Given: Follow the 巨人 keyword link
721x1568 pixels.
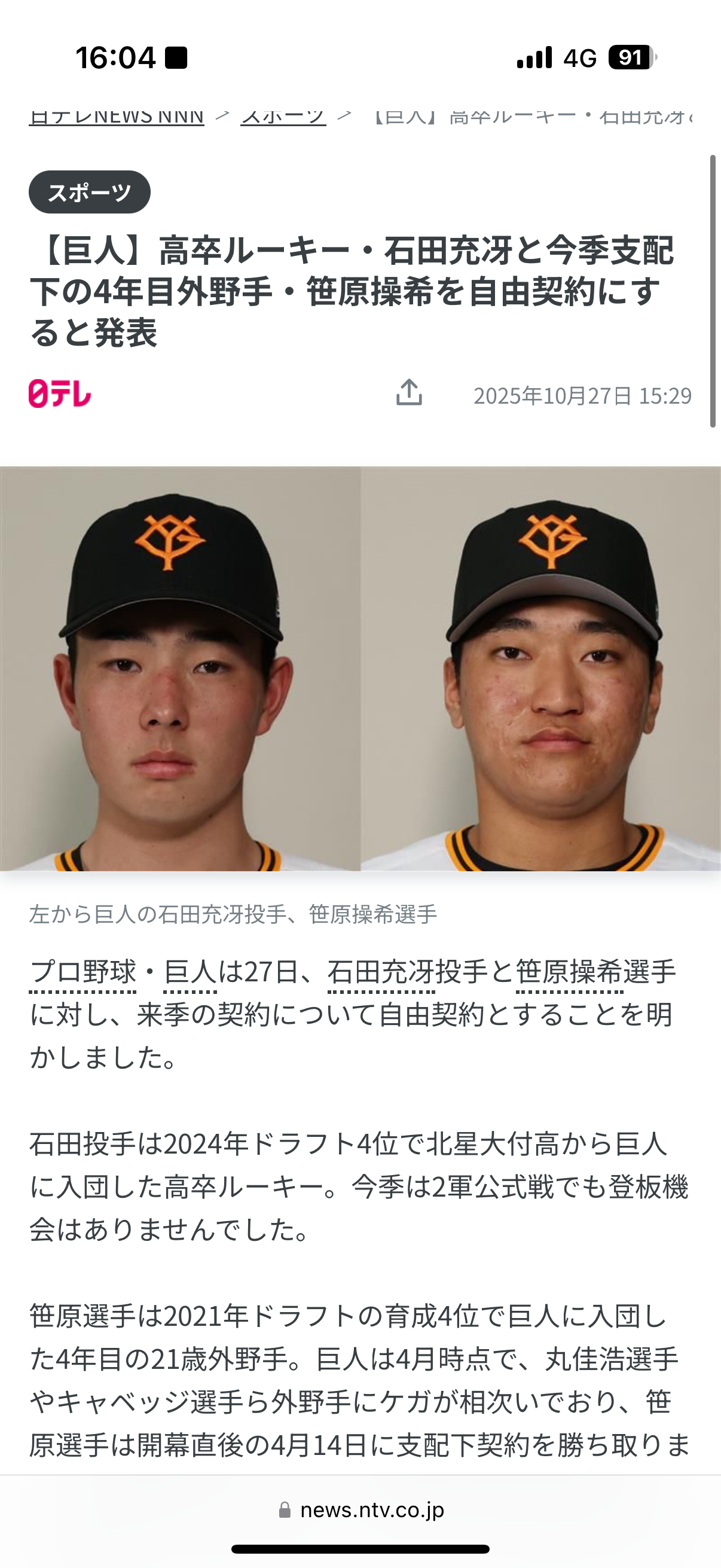Looking at the screenshot, I should click(x=191, y=972).
